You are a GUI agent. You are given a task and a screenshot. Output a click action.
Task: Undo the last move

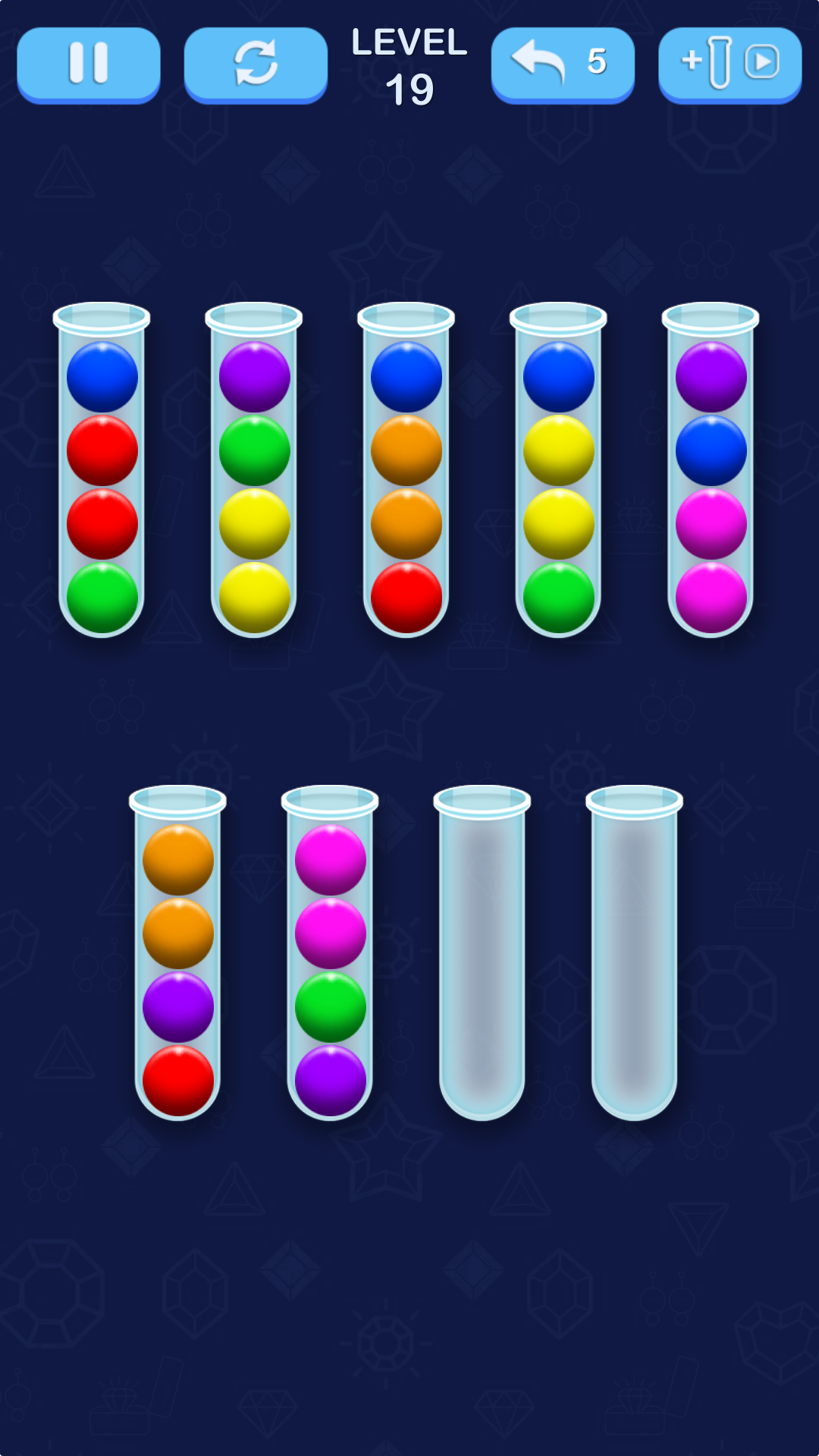click(x=563, y=64)
